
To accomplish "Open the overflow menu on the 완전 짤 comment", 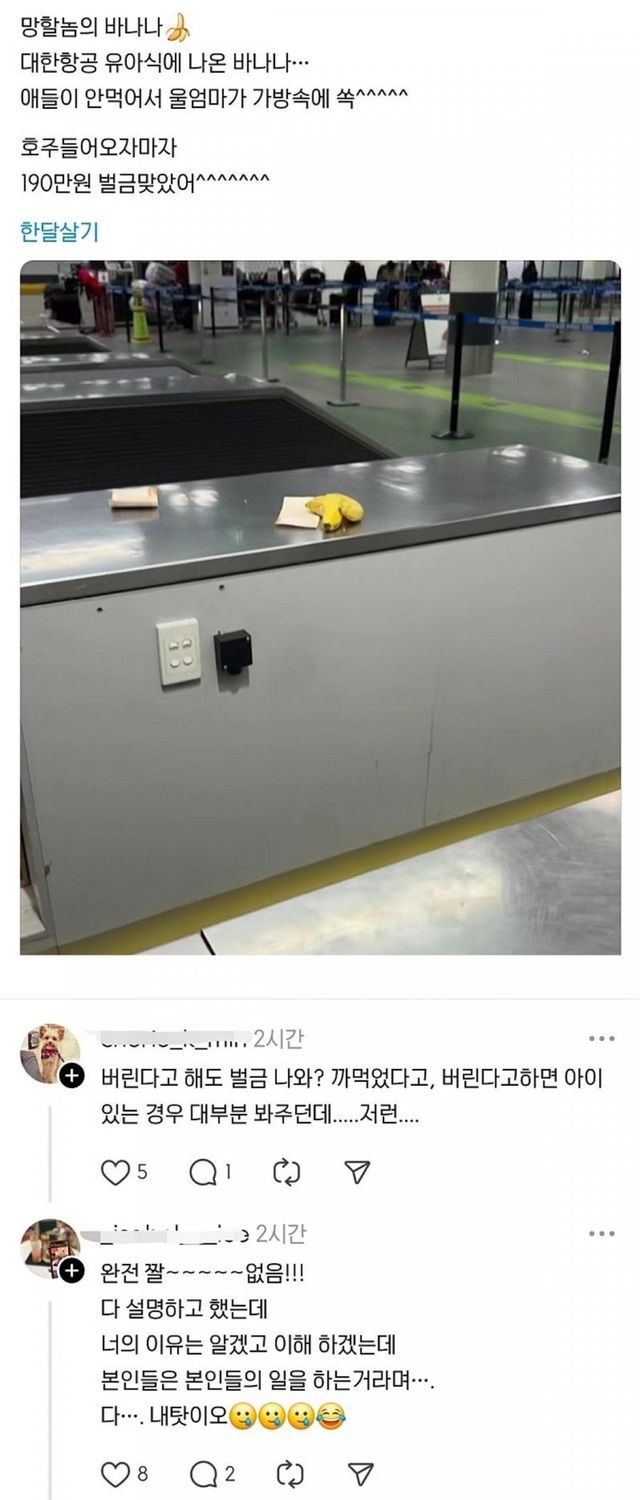I will tap(602, 1233).
